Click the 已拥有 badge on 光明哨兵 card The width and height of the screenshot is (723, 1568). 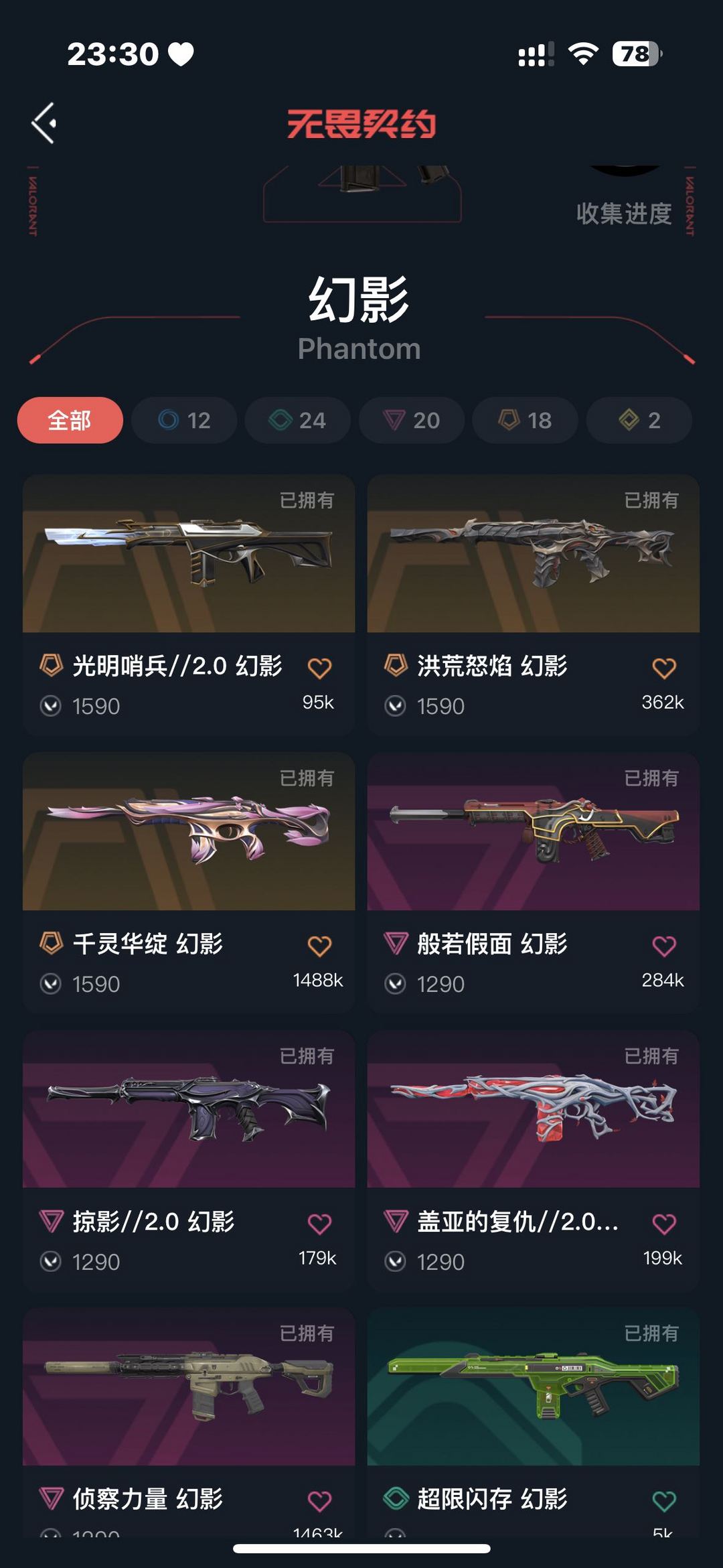click(x=307, y=500)
